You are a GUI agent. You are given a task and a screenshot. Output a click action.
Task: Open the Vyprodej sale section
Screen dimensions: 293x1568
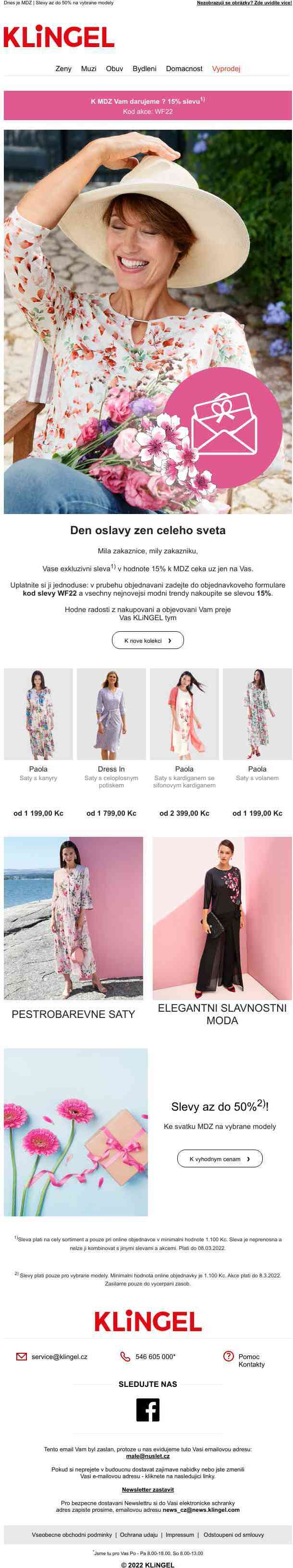226,69
